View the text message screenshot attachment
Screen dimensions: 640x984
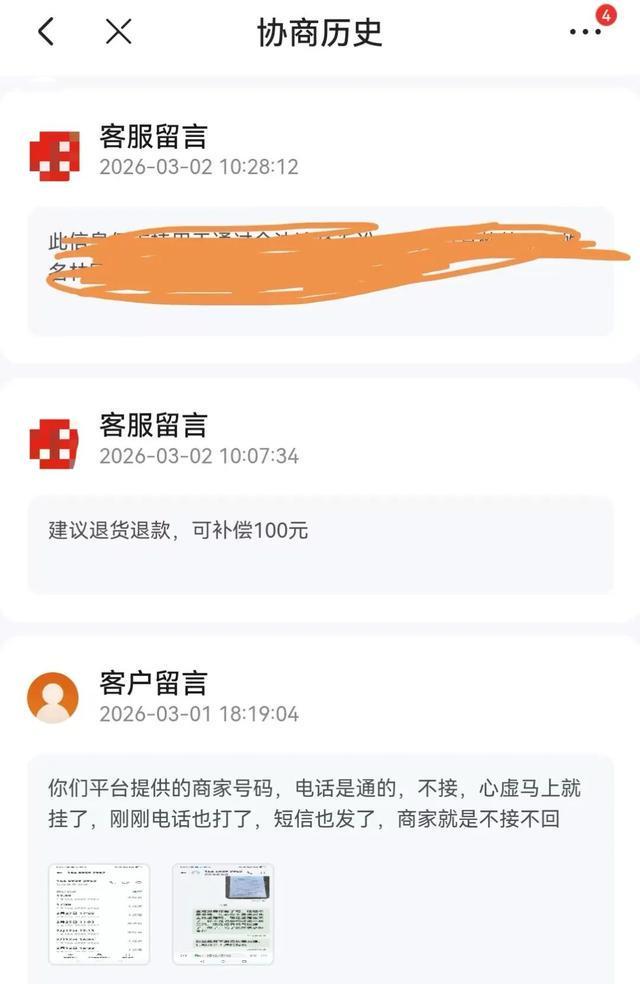coord(223,913)
